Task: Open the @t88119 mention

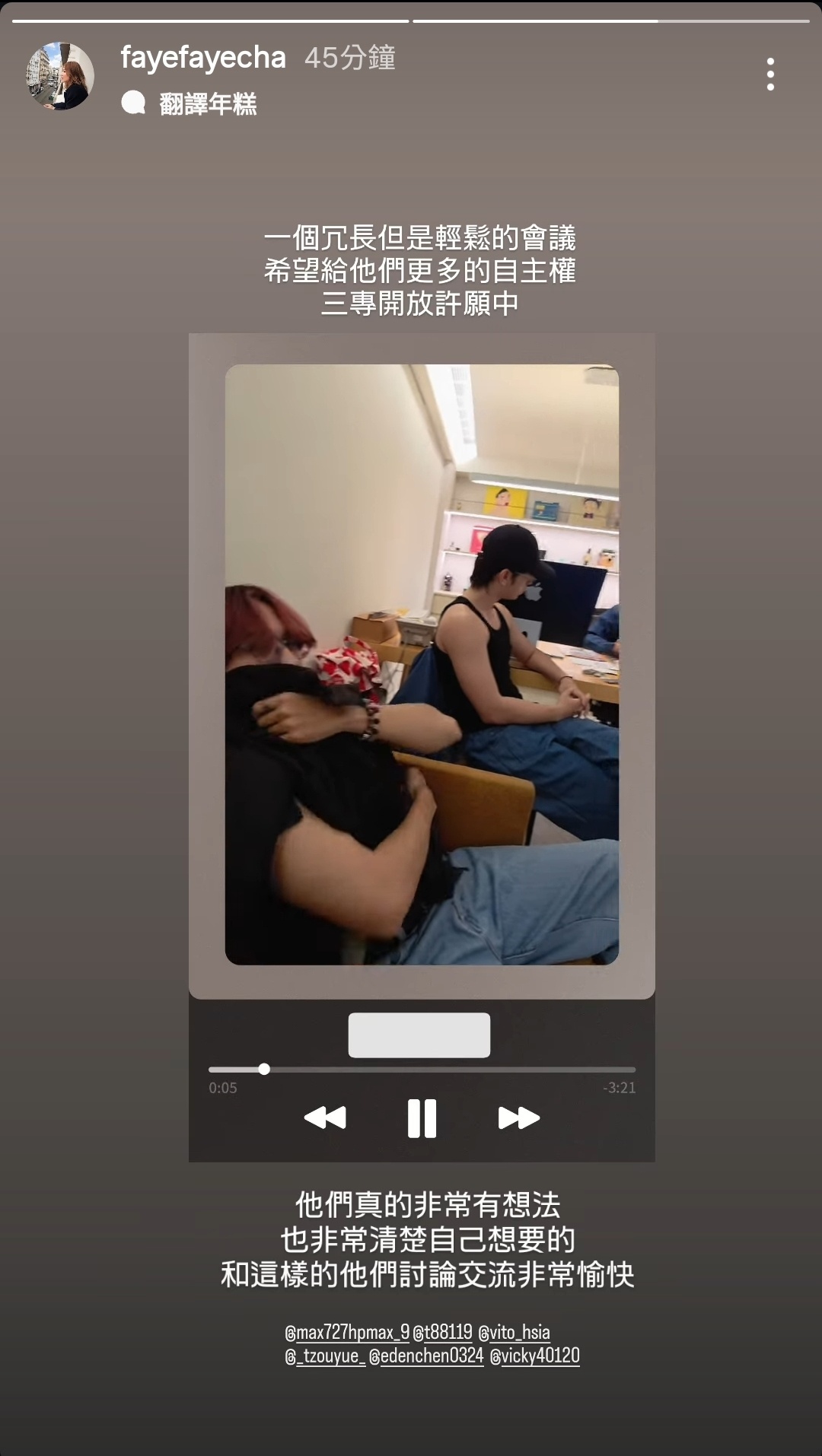Action: (x=443, y=1332)
